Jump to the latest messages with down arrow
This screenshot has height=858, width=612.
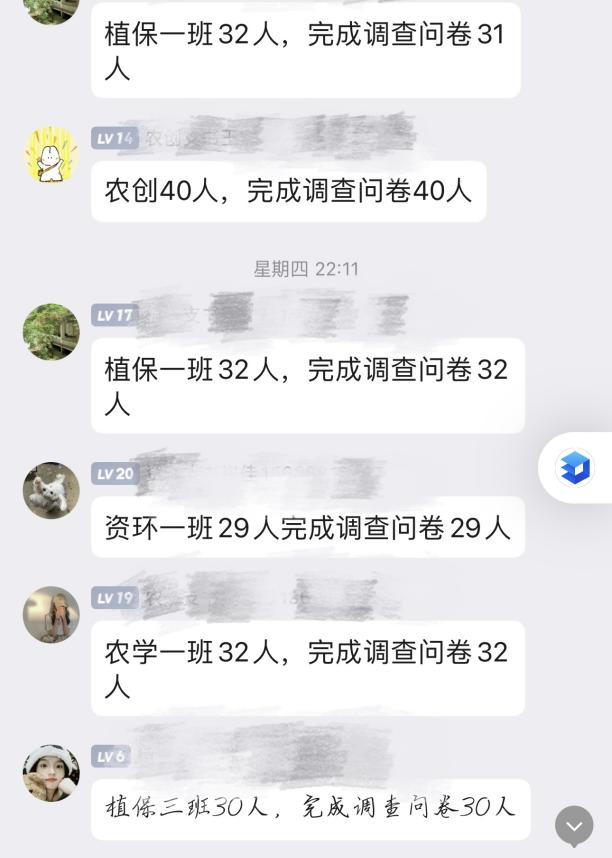point(574,826)
